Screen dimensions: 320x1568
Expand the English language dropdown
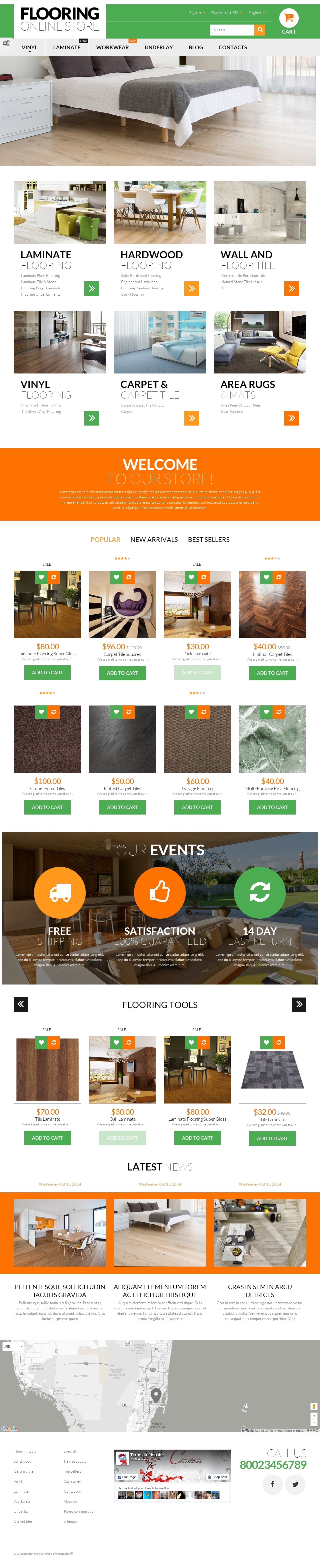pos(256,13)
